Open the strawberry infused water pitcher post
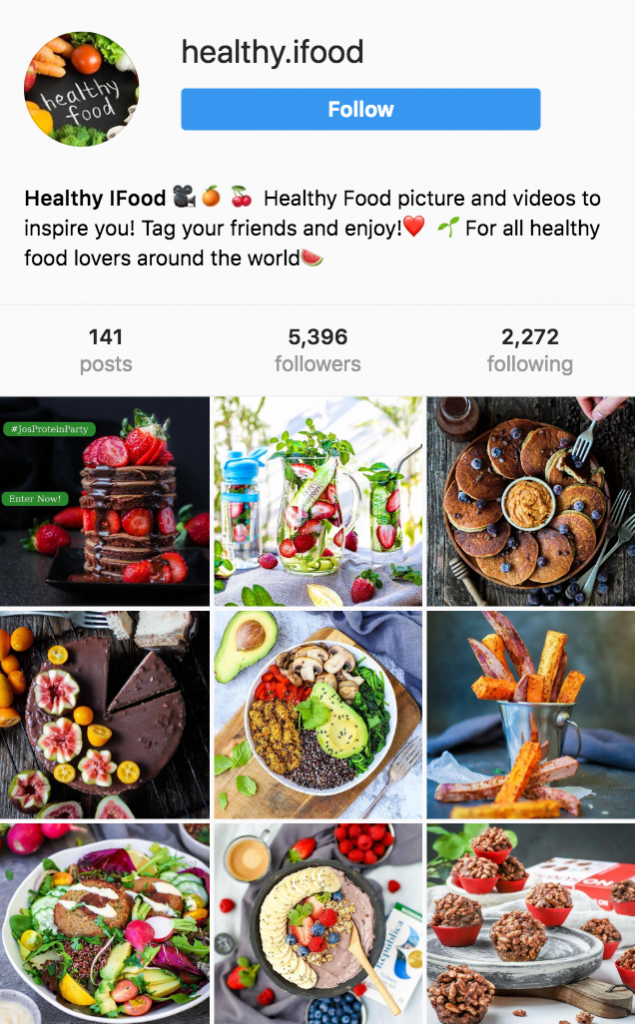Image resolution: width=635 pixels, height=1024 pixels. point(318,501)
